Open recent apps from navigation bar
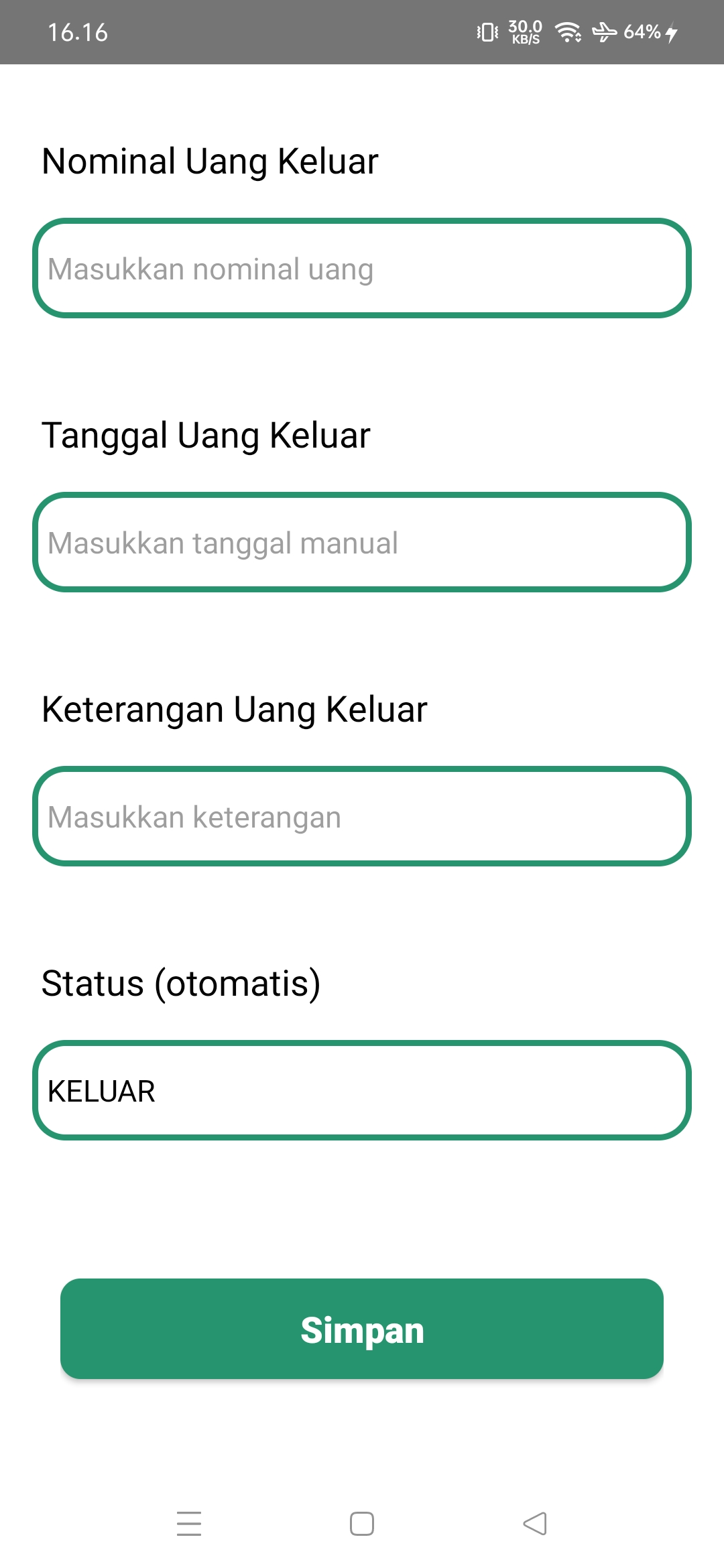The height and width of the screenshot is (1568, 724). point(189,1524)
